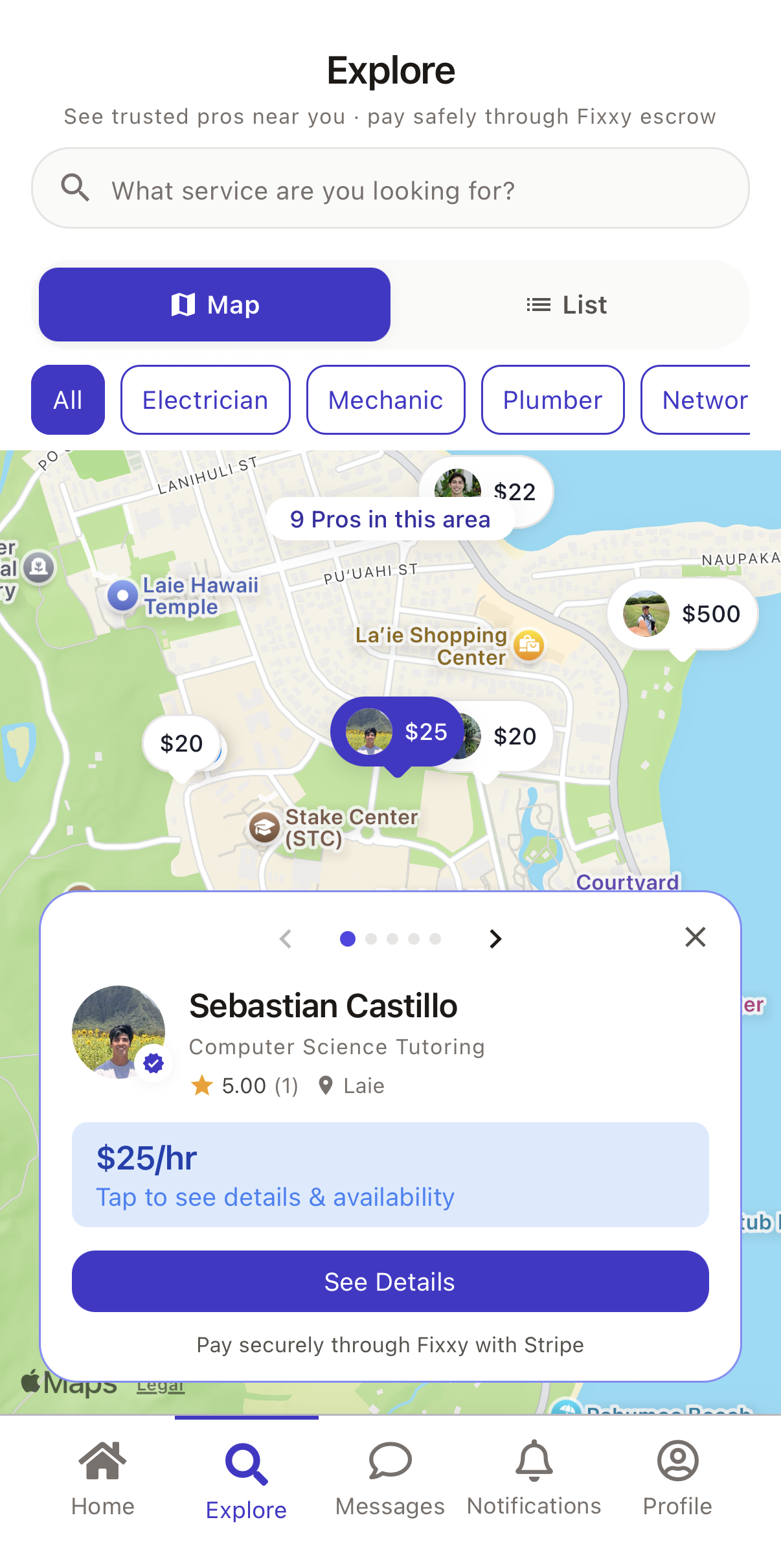
Task: Click the See Details button
Action: tap(390, 1281)
